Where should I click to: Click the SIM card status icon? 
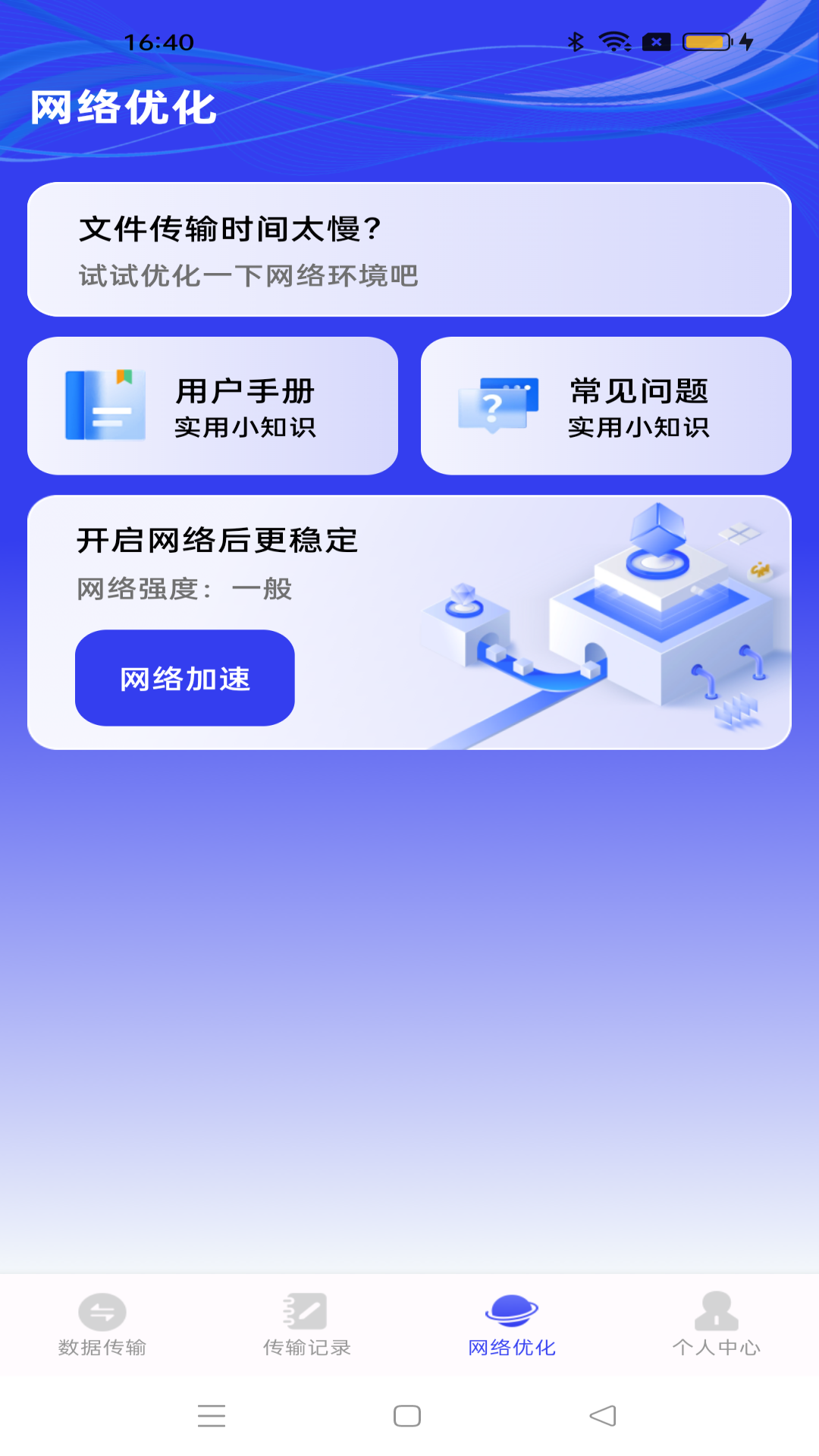[656, 42]
